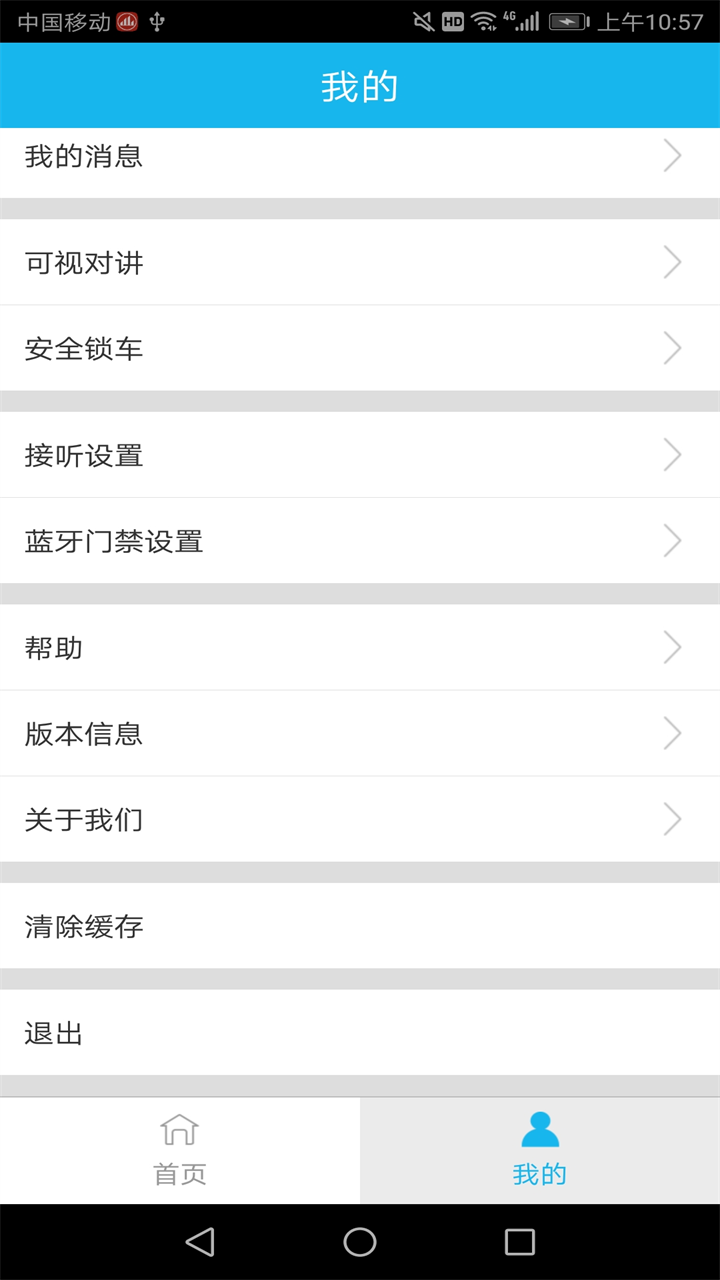The width and height of the screenshot is (720, 1280).
Task: Expand 我的消息 via its chevron arrow
Action: point(671,156)
